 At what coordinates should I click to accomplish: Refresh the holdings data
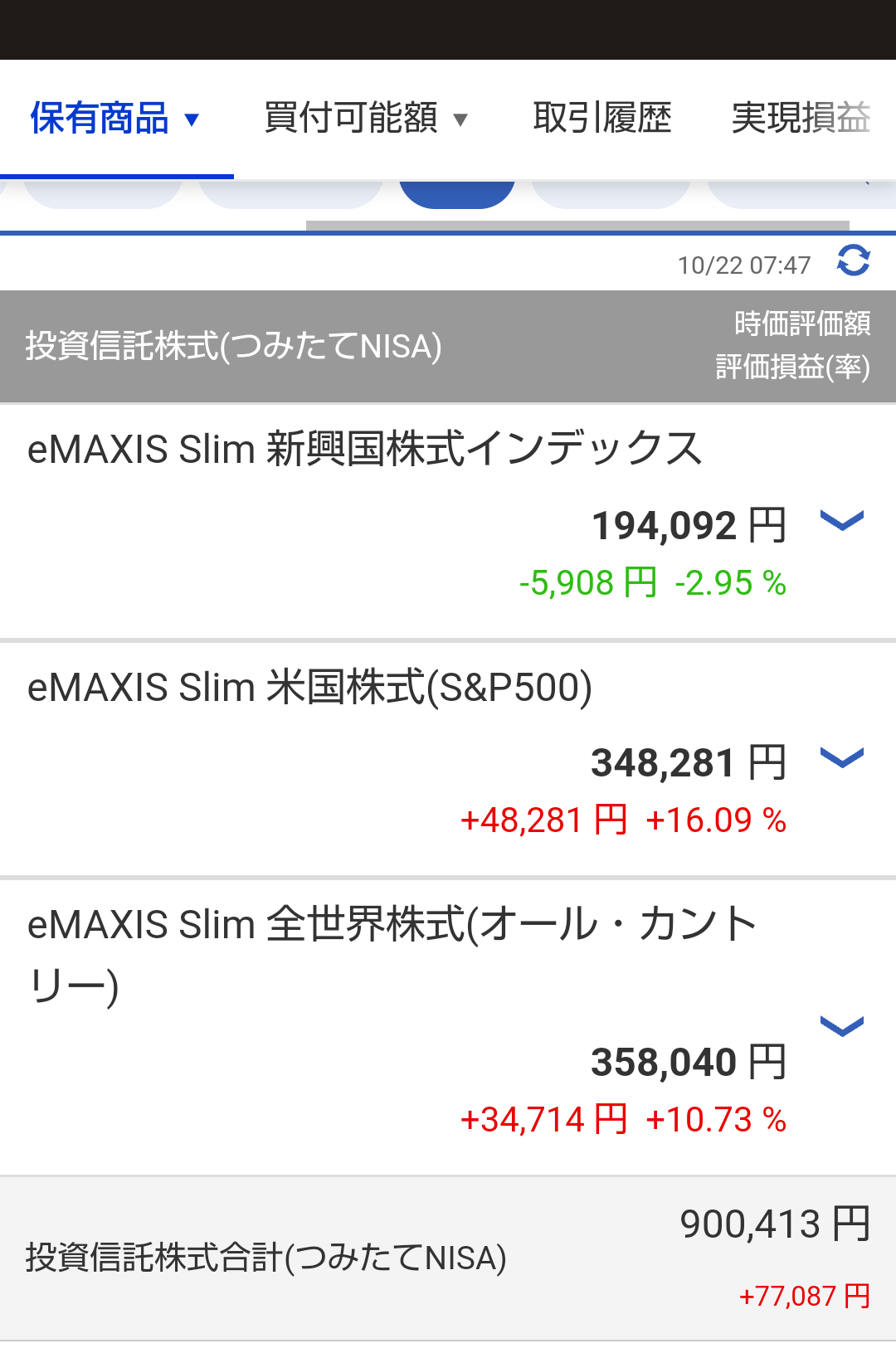click(853, 261)
